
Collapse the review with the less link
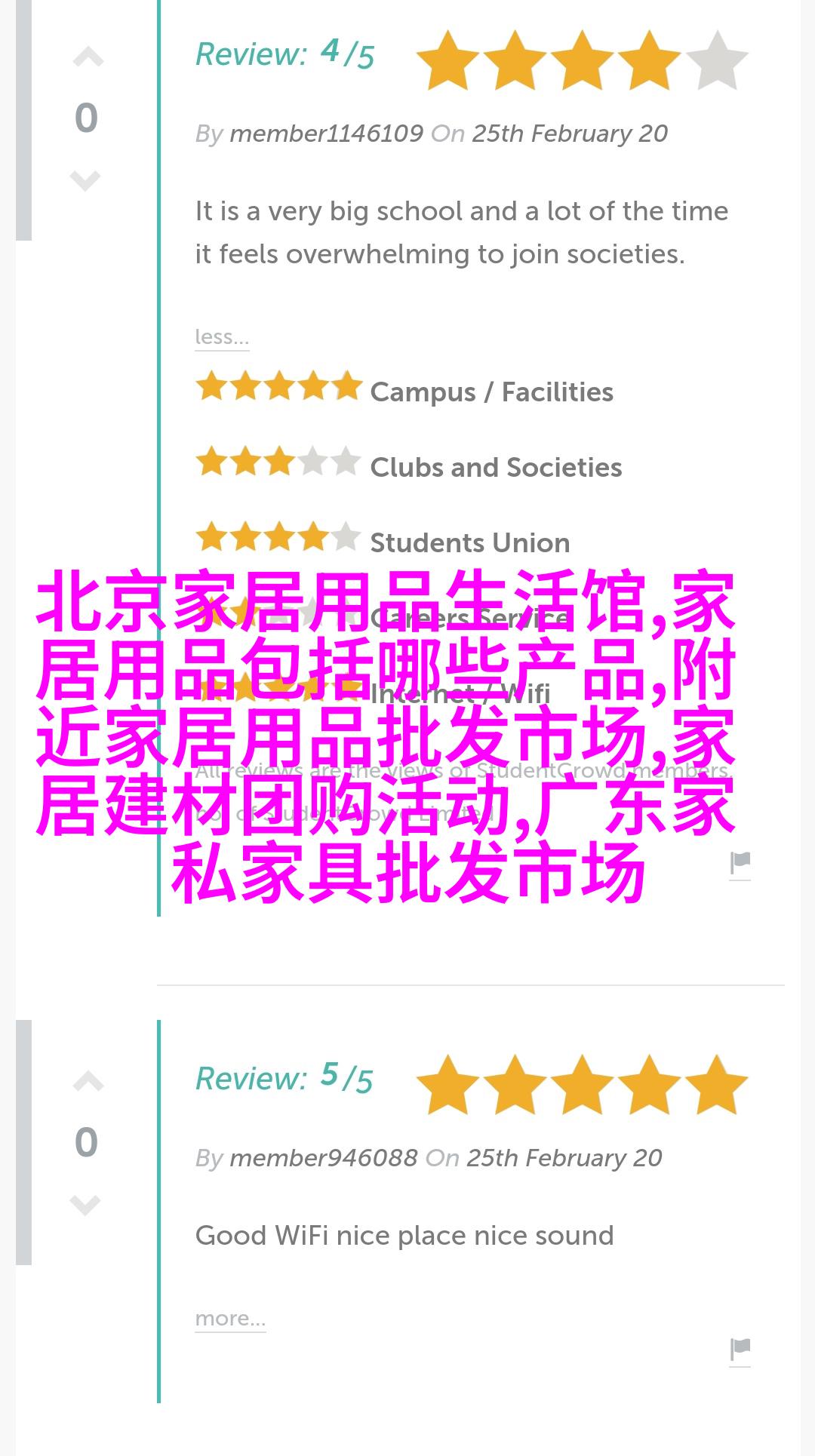point(222,336)
